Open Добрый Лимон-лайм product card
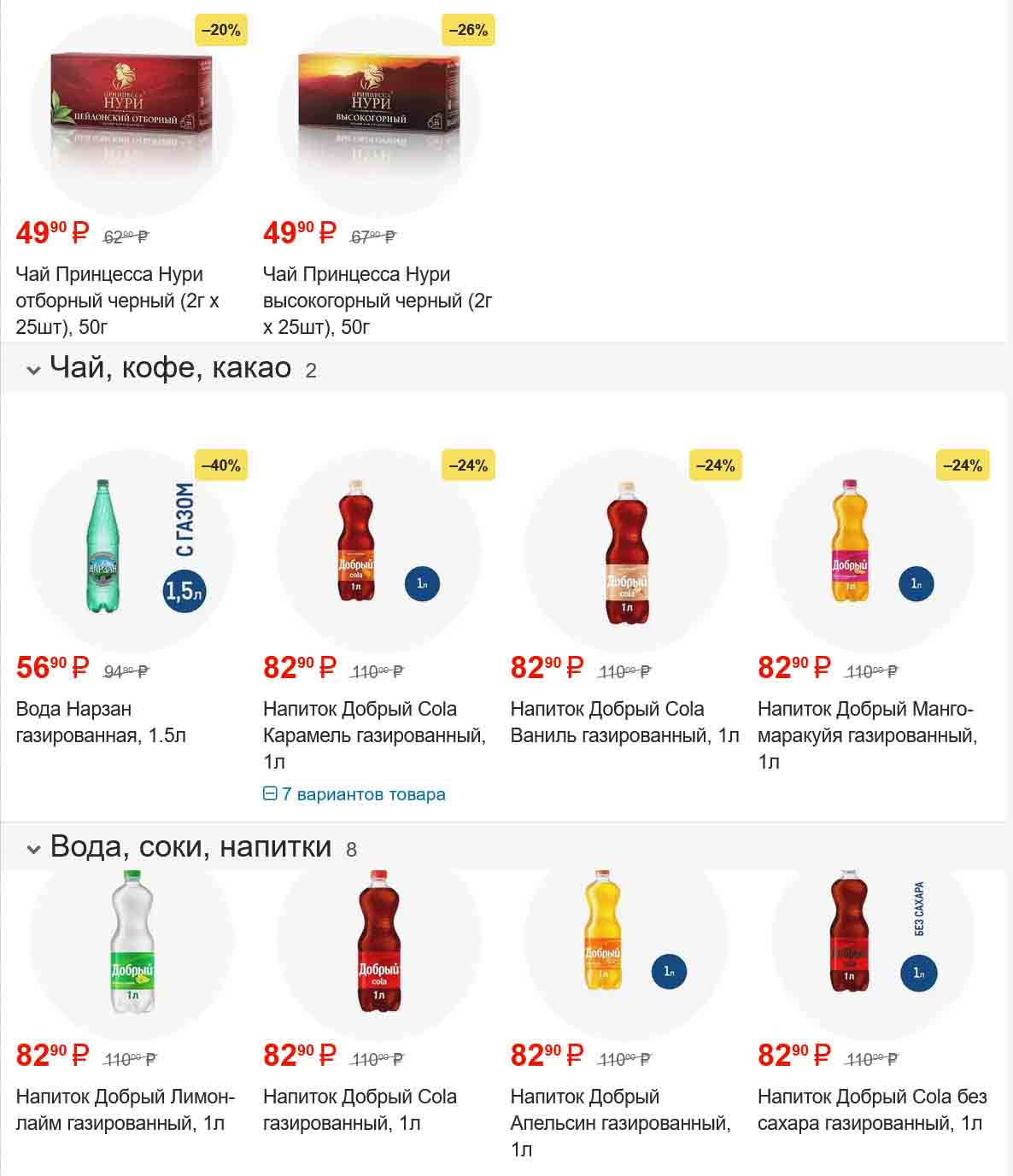The width and height of the screenshot is (1013, 1176). 125,1109
